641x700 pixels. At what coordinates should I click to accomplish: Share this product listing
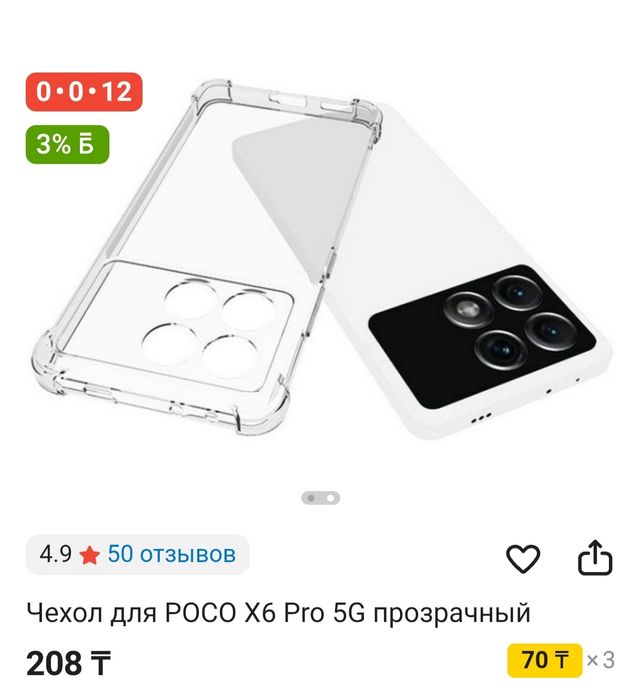594,558
